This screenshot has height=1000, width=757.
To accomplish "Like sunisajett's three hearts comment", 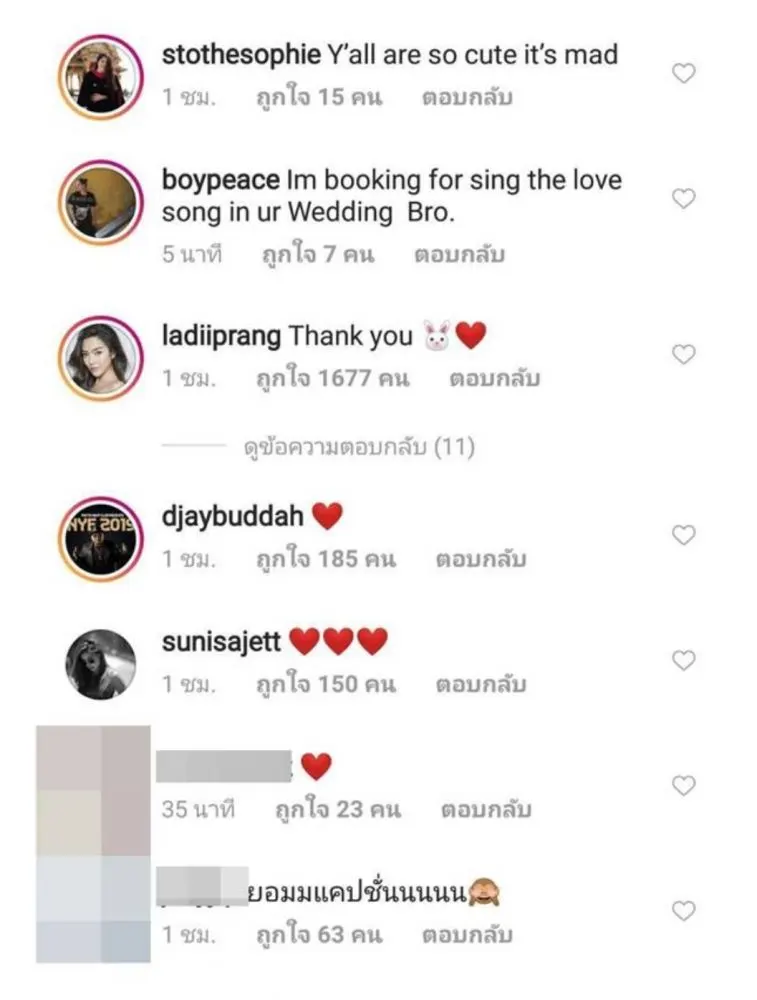I will point(683,660).
